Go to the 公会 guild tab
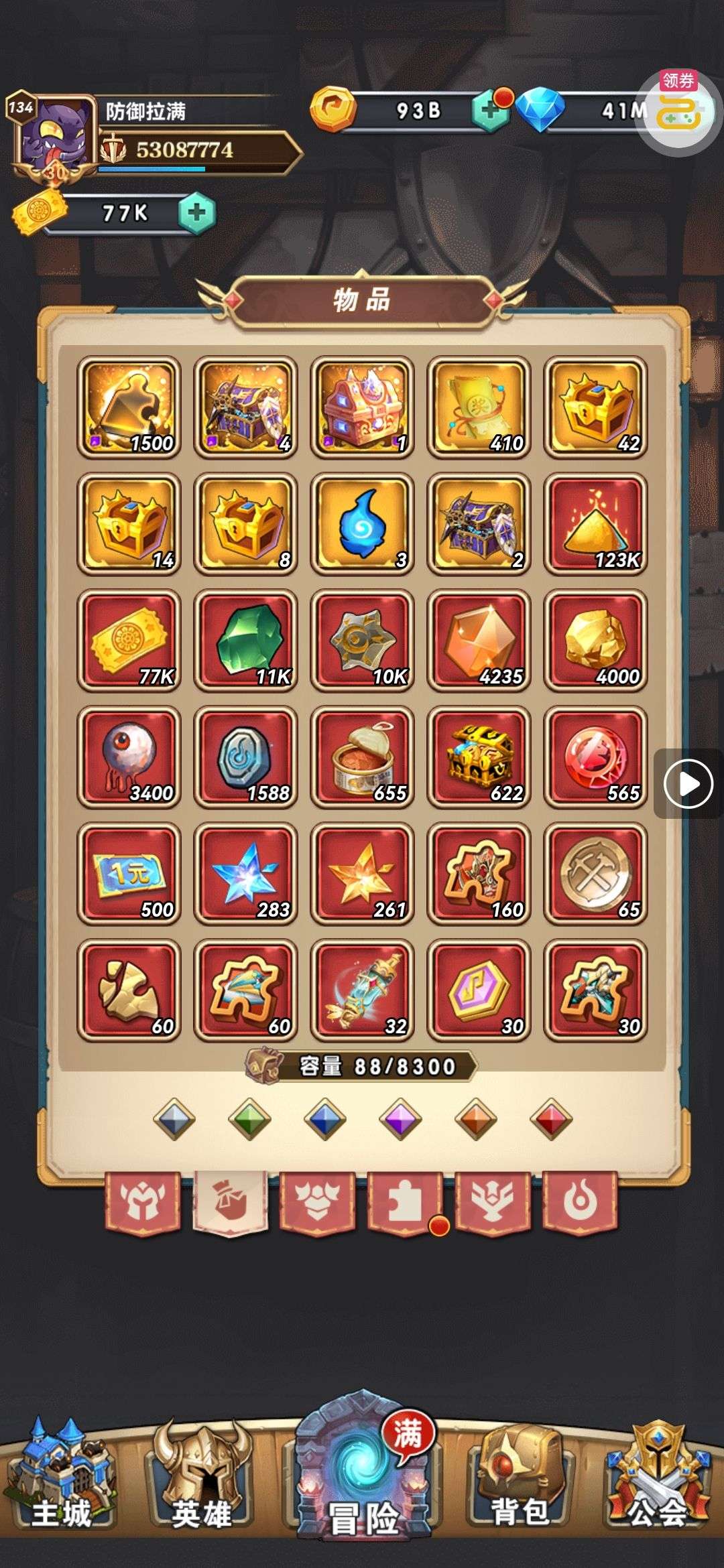Viewport: 724px width, 1568px height. (x=658, y=1478)
